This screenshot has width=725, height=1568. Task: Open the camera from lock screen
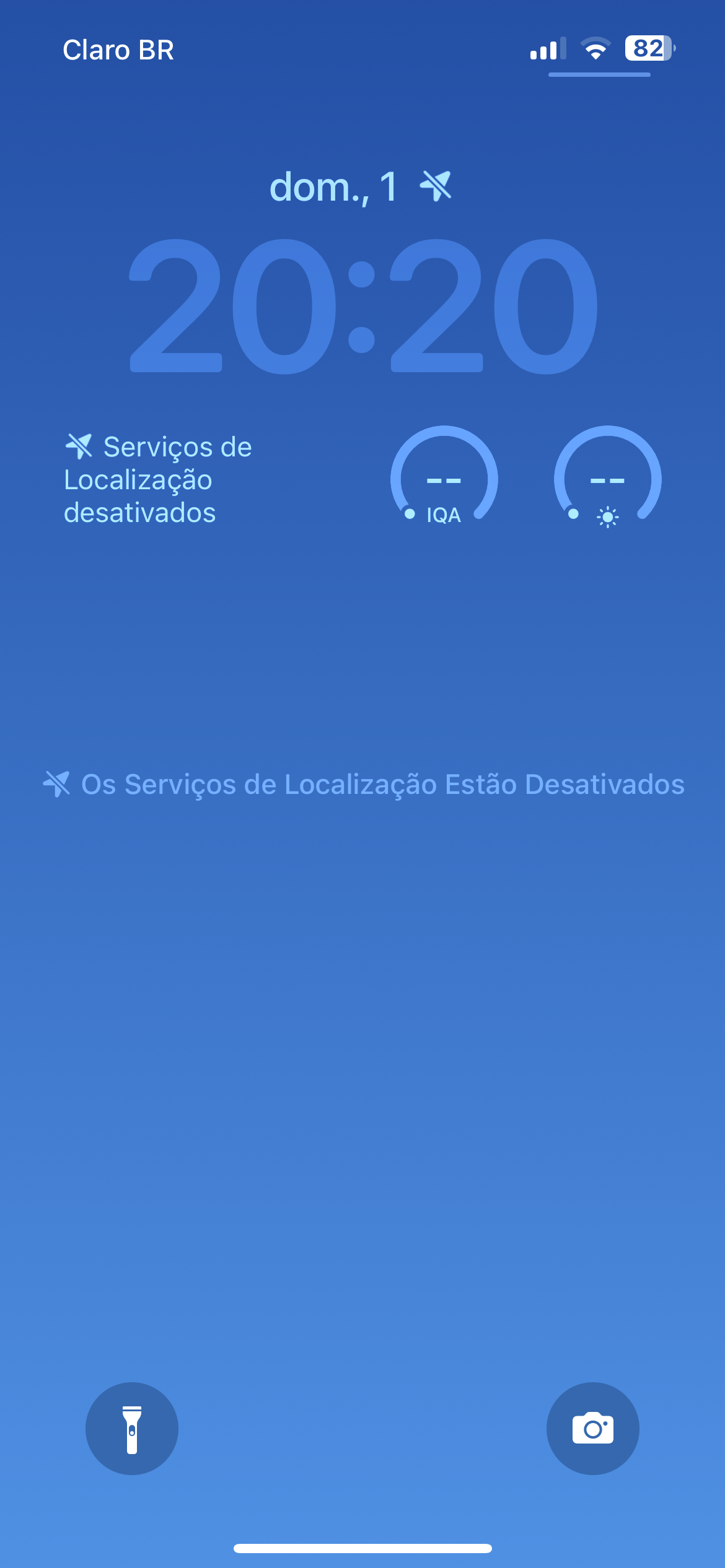[x=592, y=1428]
